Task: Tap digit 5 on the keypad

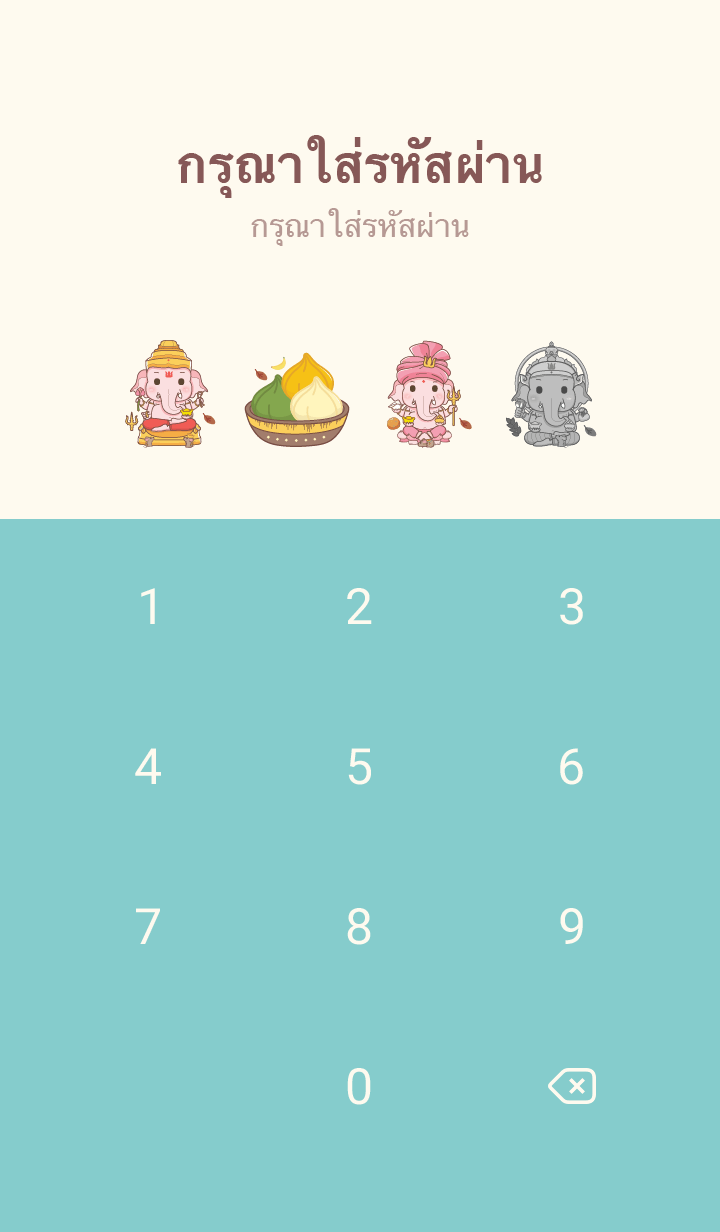Action: [359, 767]
